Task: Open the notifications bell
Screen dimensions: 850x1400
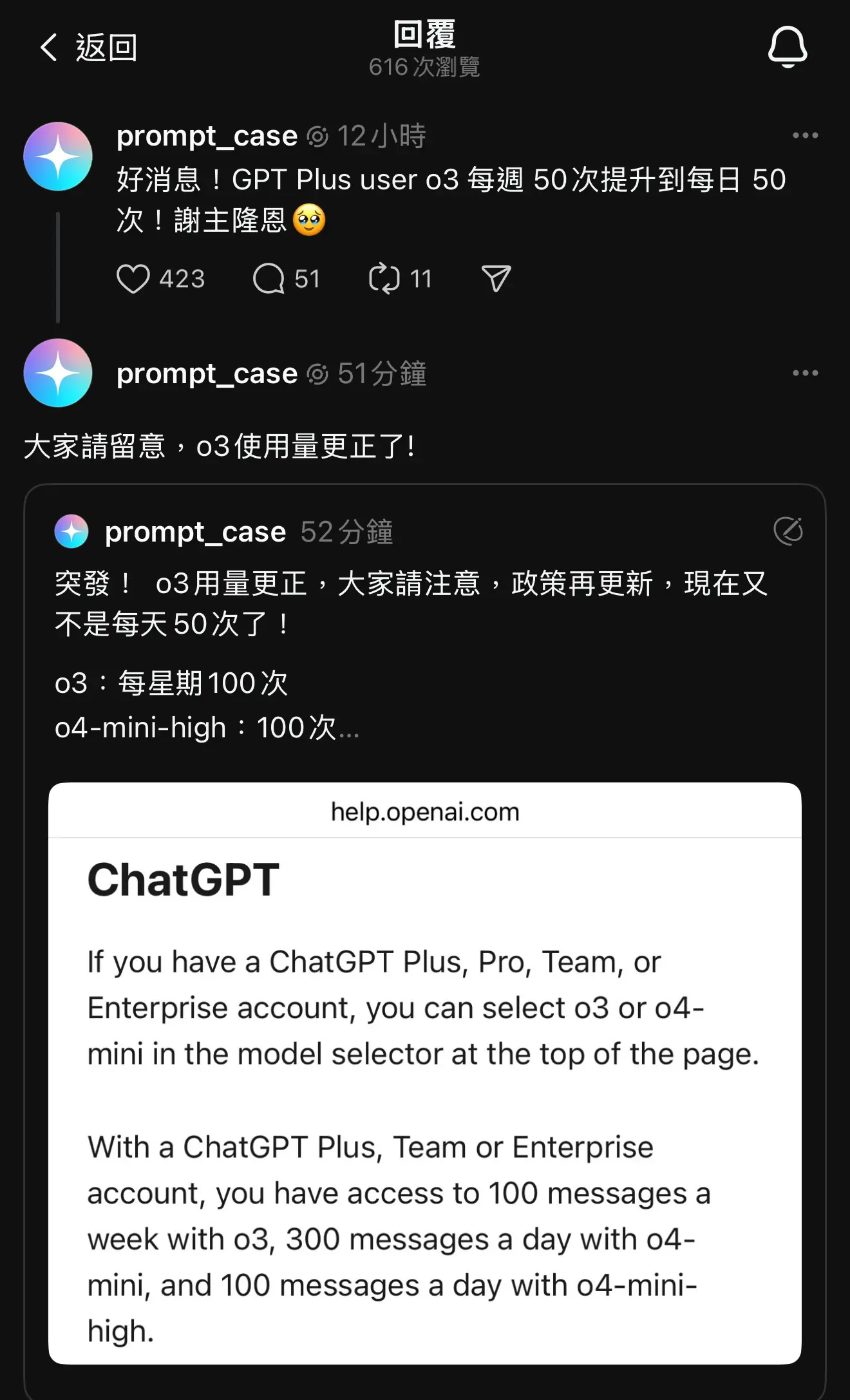Action: click(787, 47)
